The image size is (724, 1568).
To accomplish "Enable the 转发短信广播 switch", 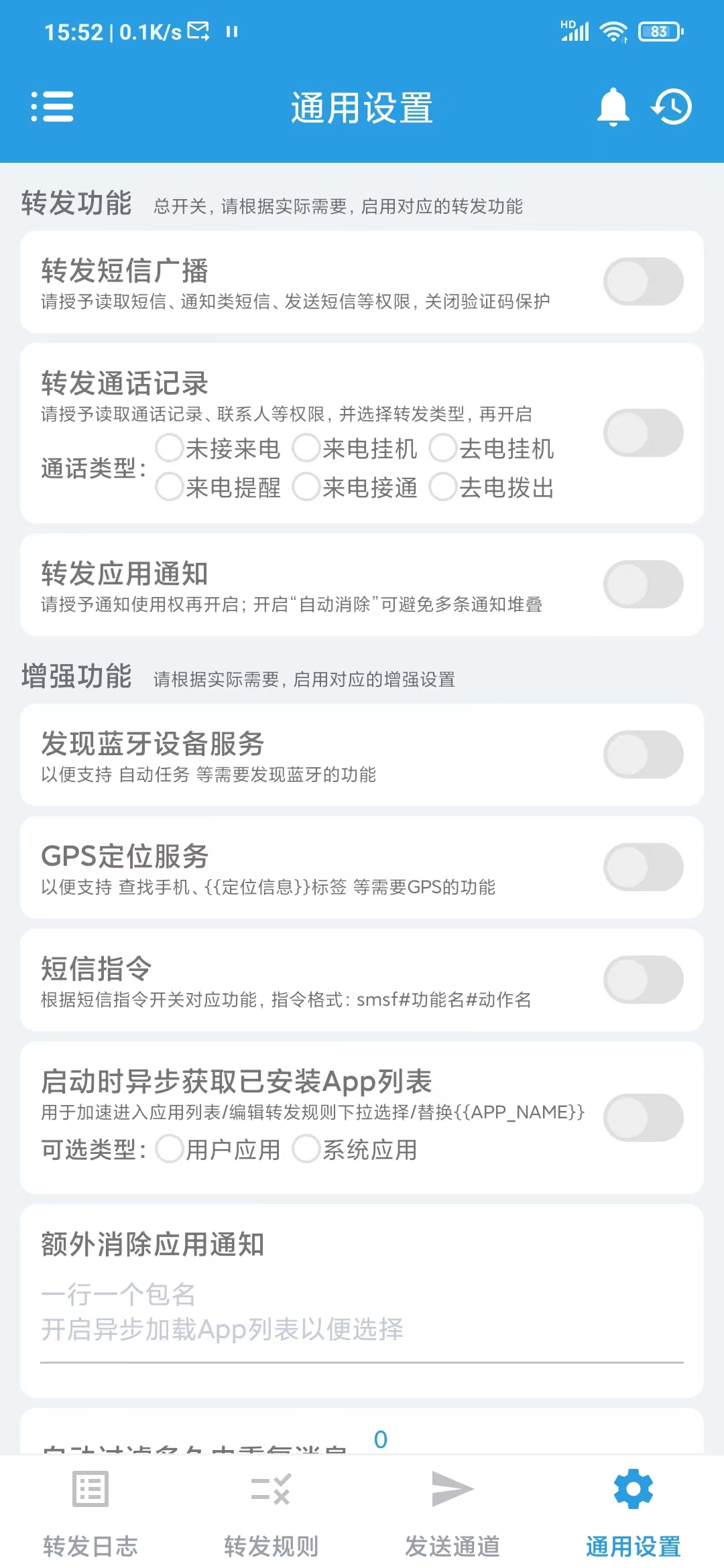I will (x=643, y=281).
